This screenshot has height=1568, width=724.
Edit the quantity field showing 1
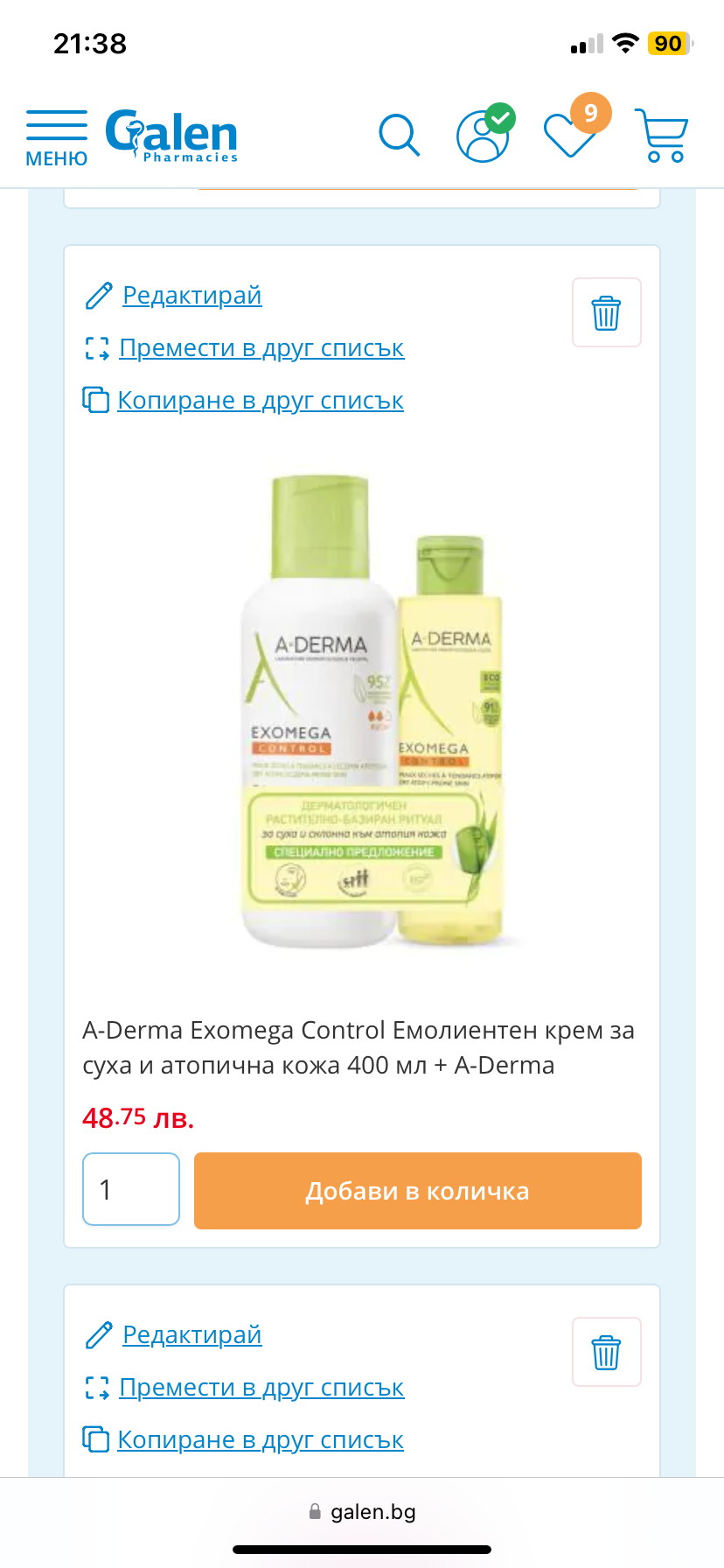click(x=131, y=1189)
